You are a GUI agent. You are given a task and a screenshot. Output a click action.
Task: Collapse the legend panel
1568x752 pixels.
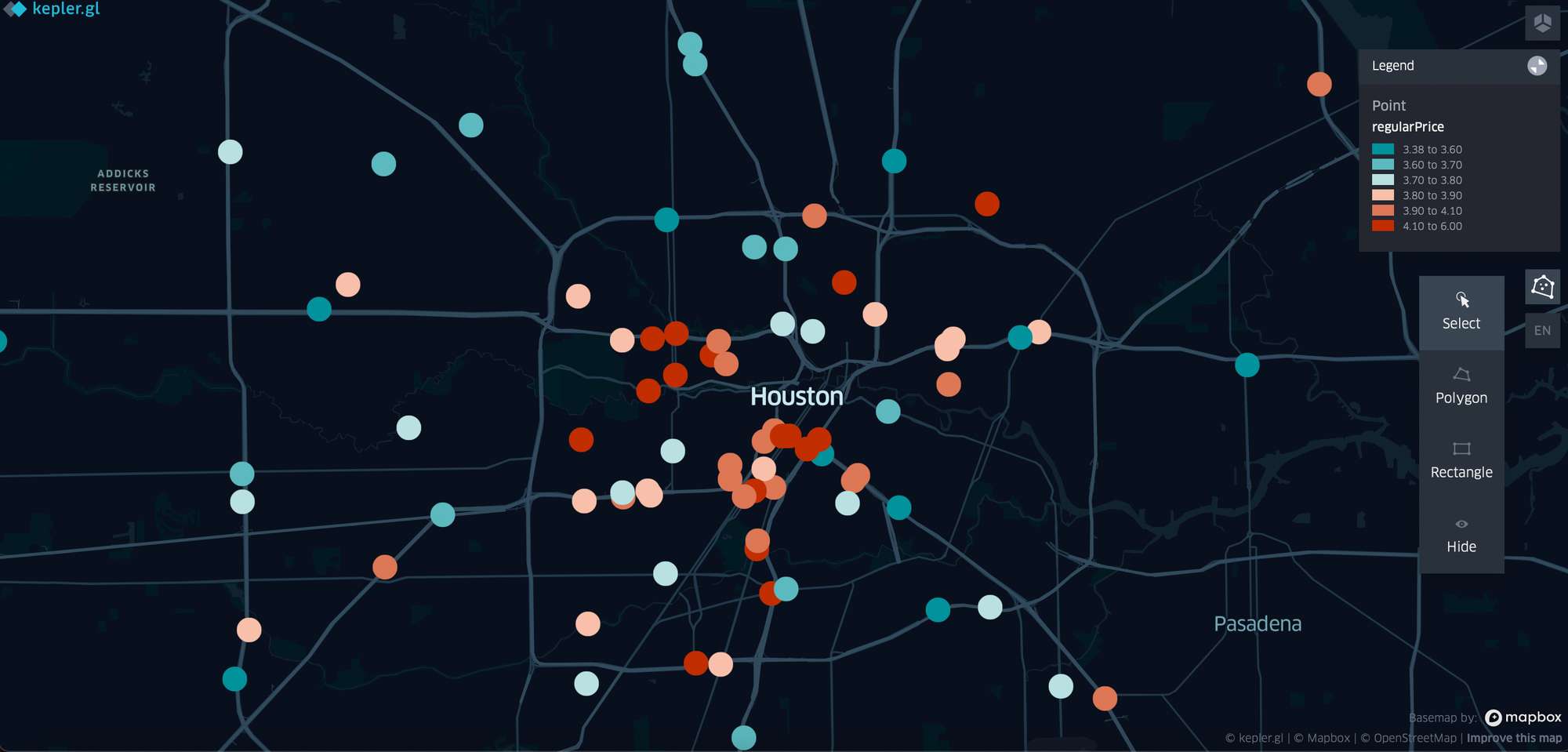(1537, 66)
